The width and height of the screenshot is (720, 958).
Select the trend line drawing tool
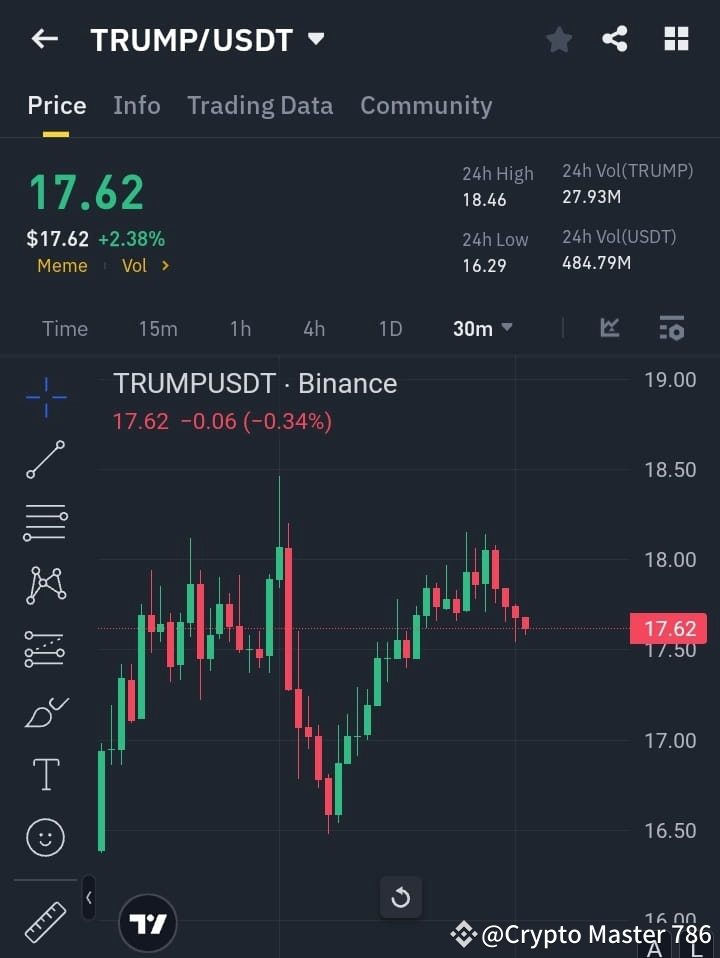point(45,461)
